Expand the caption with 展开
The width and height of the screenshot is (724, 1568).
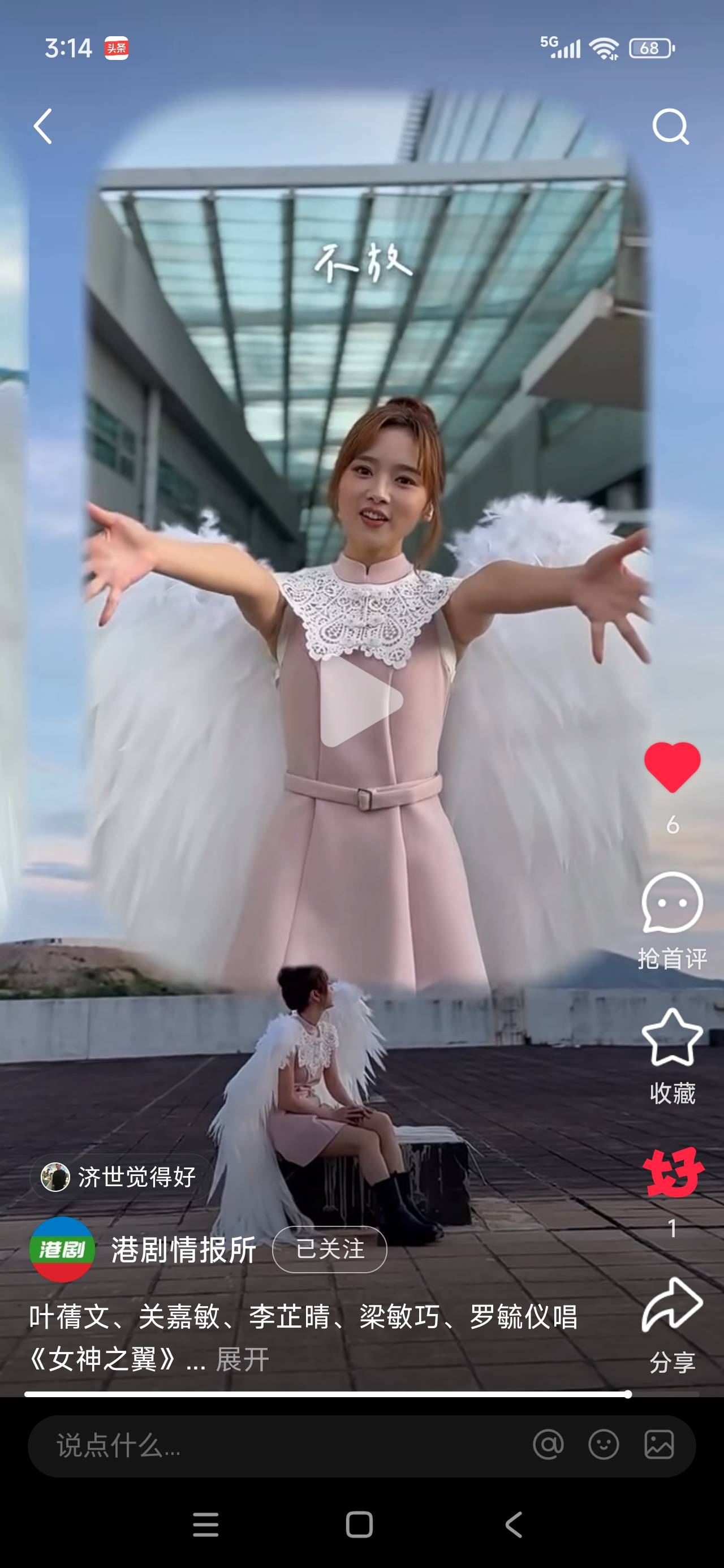[242, 1359]
